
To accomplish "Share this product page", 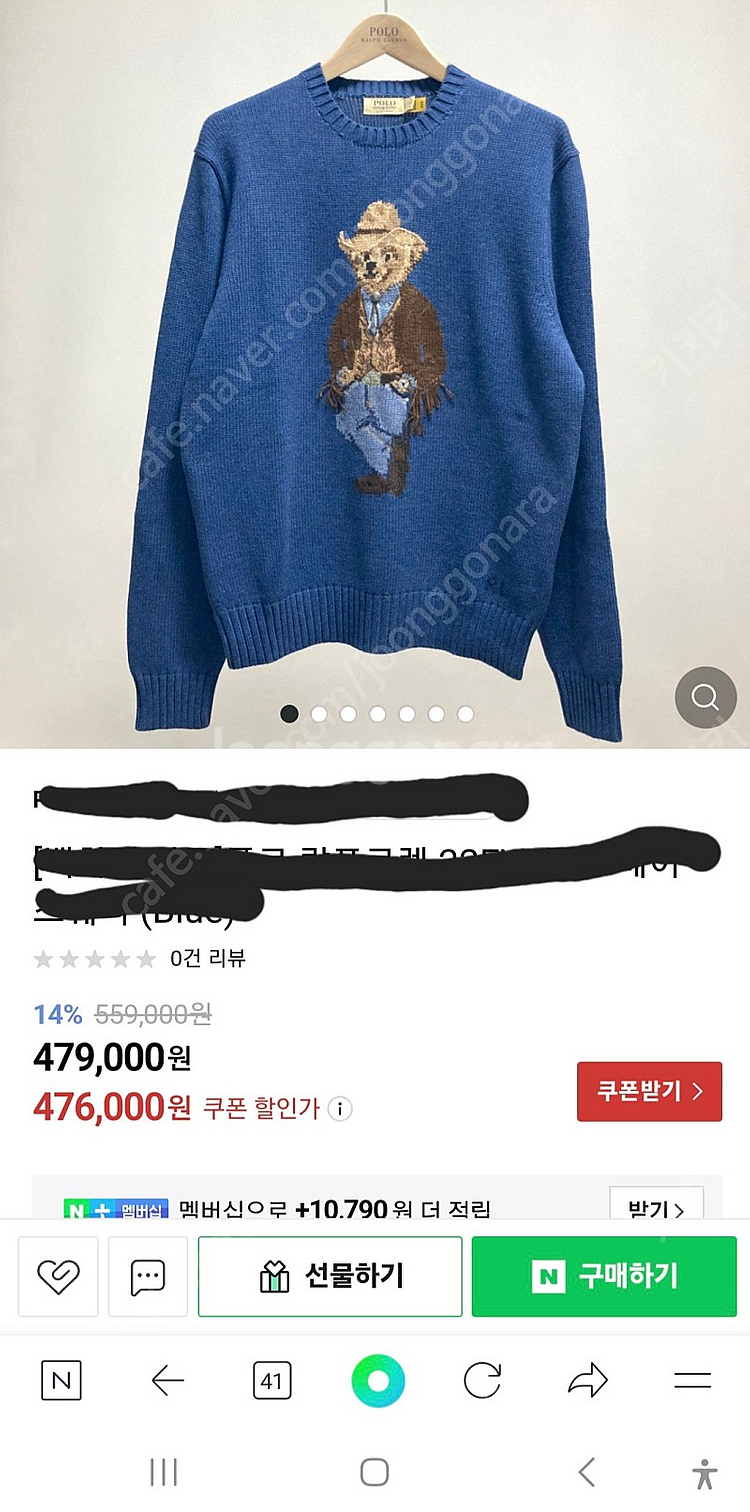I will point(588,1382).
